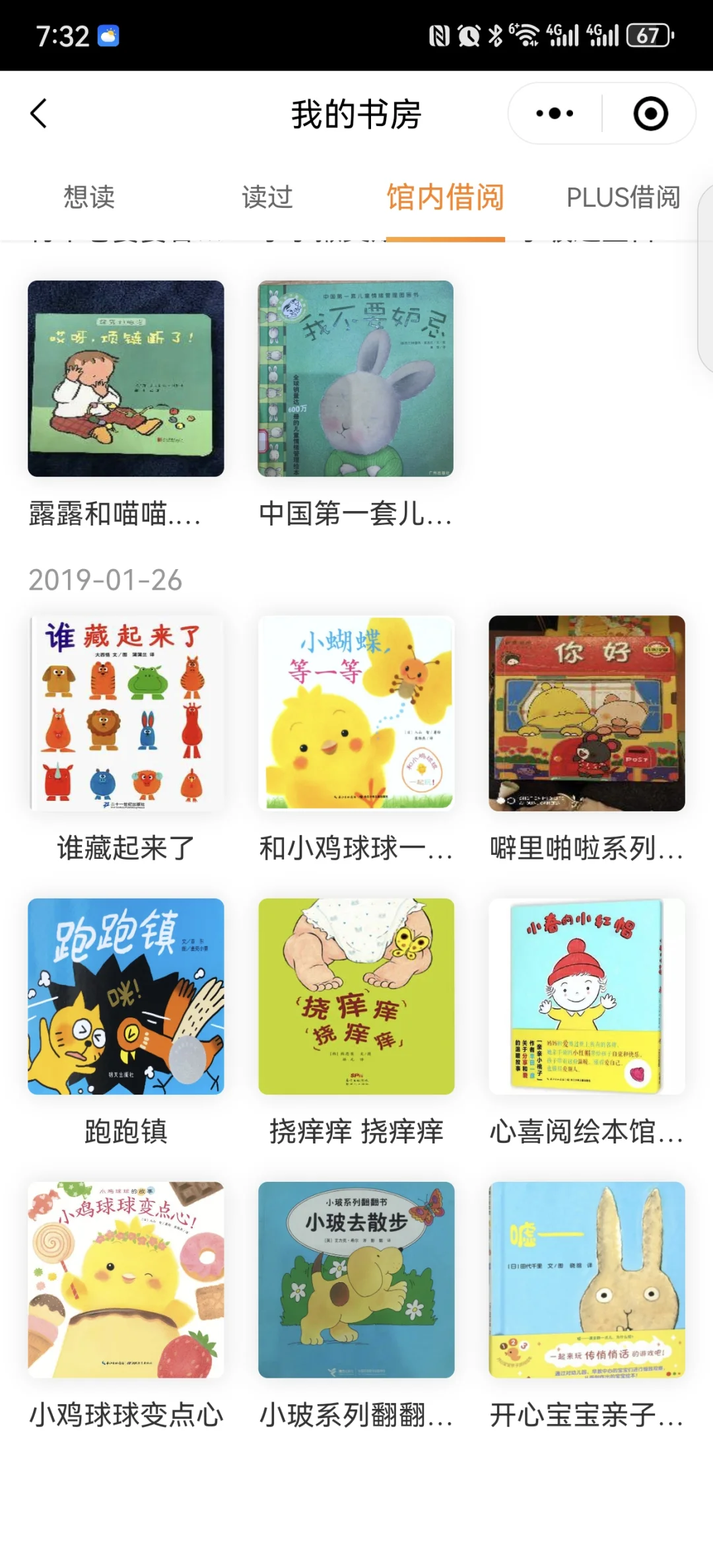Screen dimensions: 713x1568
Task: View the book 挠痒痒 挠痒痒
Action: (356, 996)
